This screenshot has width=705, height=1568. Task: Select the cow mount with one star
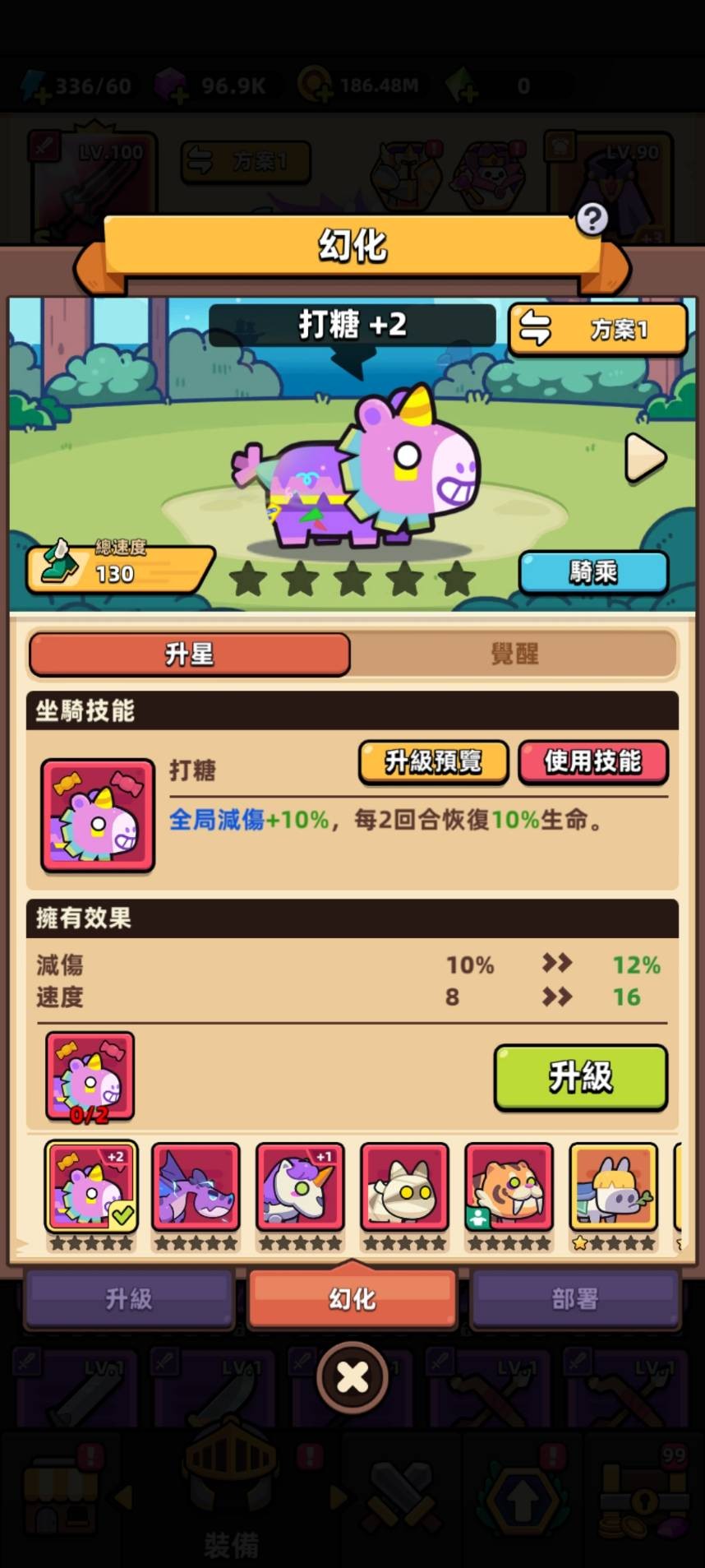pyautogui.click(x=614, y=1187)
